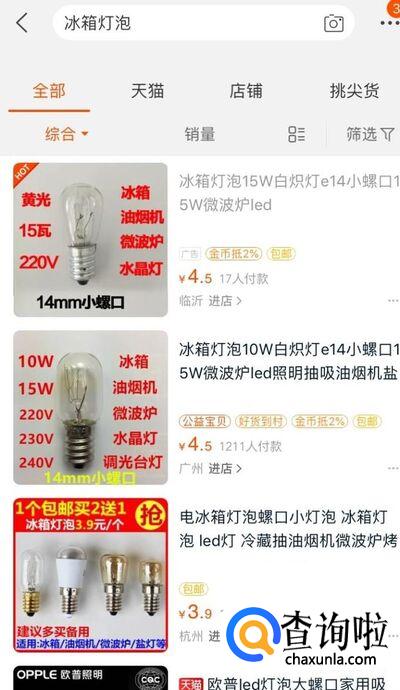Viewport: 400px width, 690px height.
Task: Open more options for the 临沂 listing
Action: click(x=393, y=301)
